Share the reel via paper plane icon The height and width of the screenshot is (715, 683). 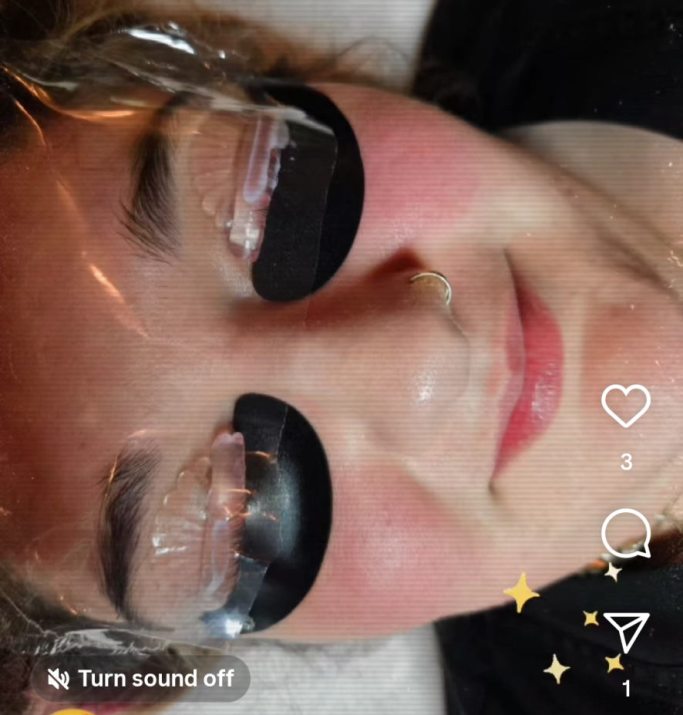(627, 633)
